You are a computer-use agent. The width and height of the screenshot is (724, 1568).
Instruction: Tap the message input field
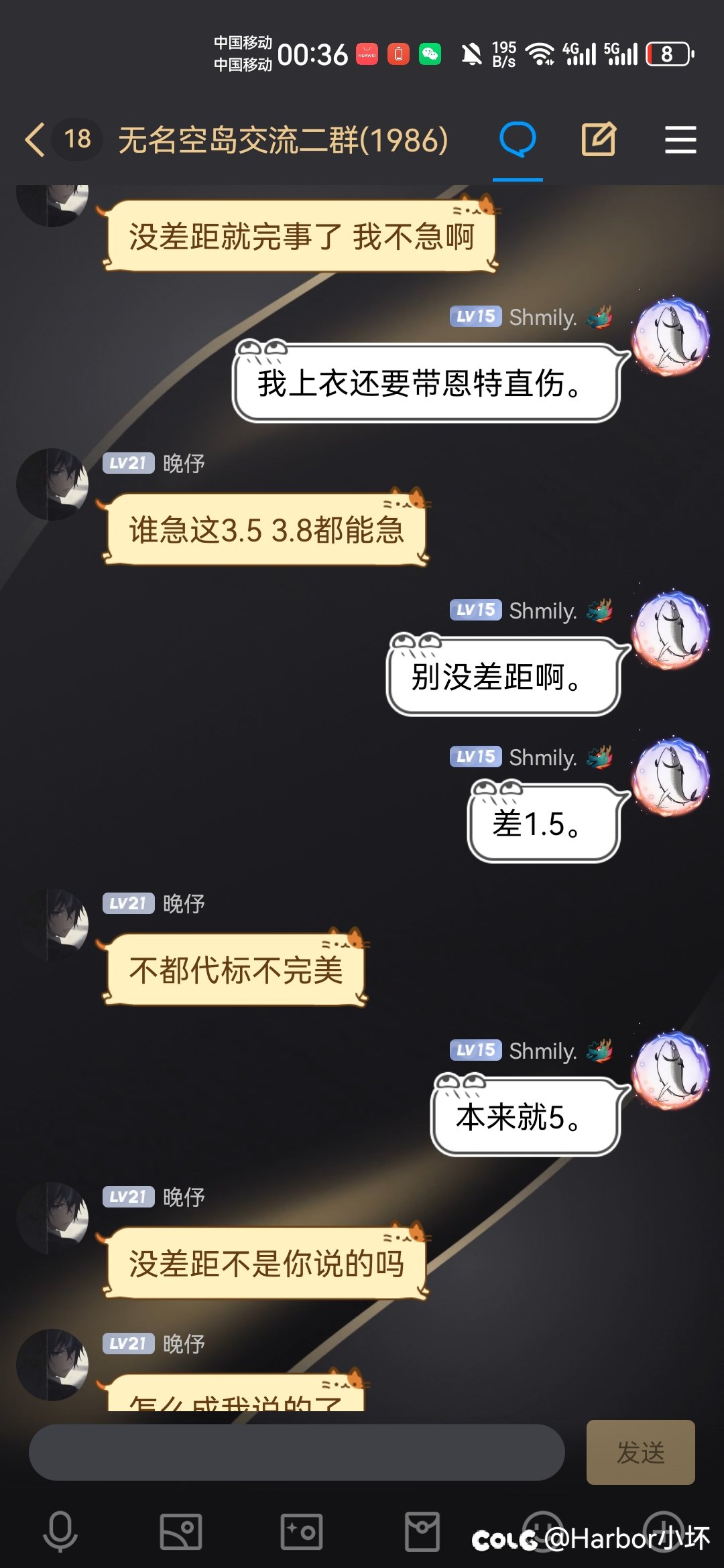click(296, 1452)
